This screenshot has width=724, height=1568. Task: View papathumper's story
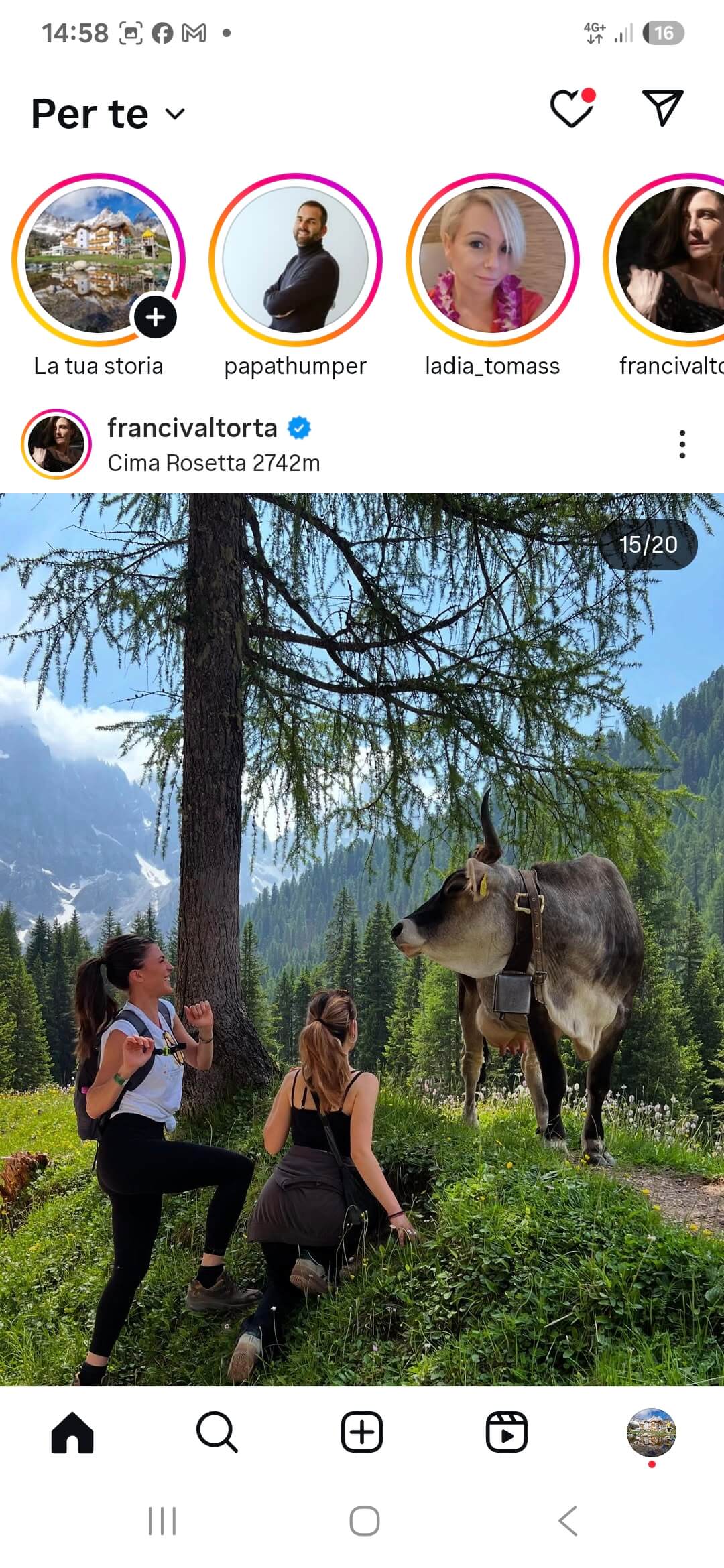296,260
